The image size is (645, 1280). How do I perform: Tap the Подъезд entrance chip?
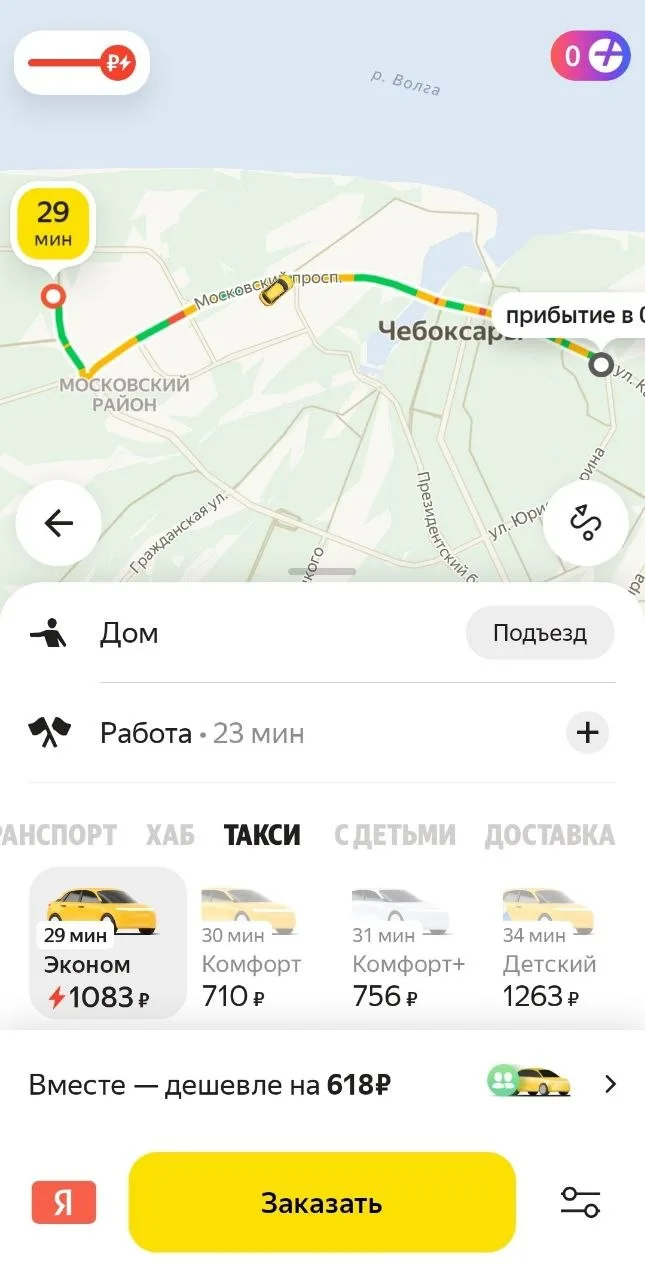pyautogui.click(x=539, y=633)
